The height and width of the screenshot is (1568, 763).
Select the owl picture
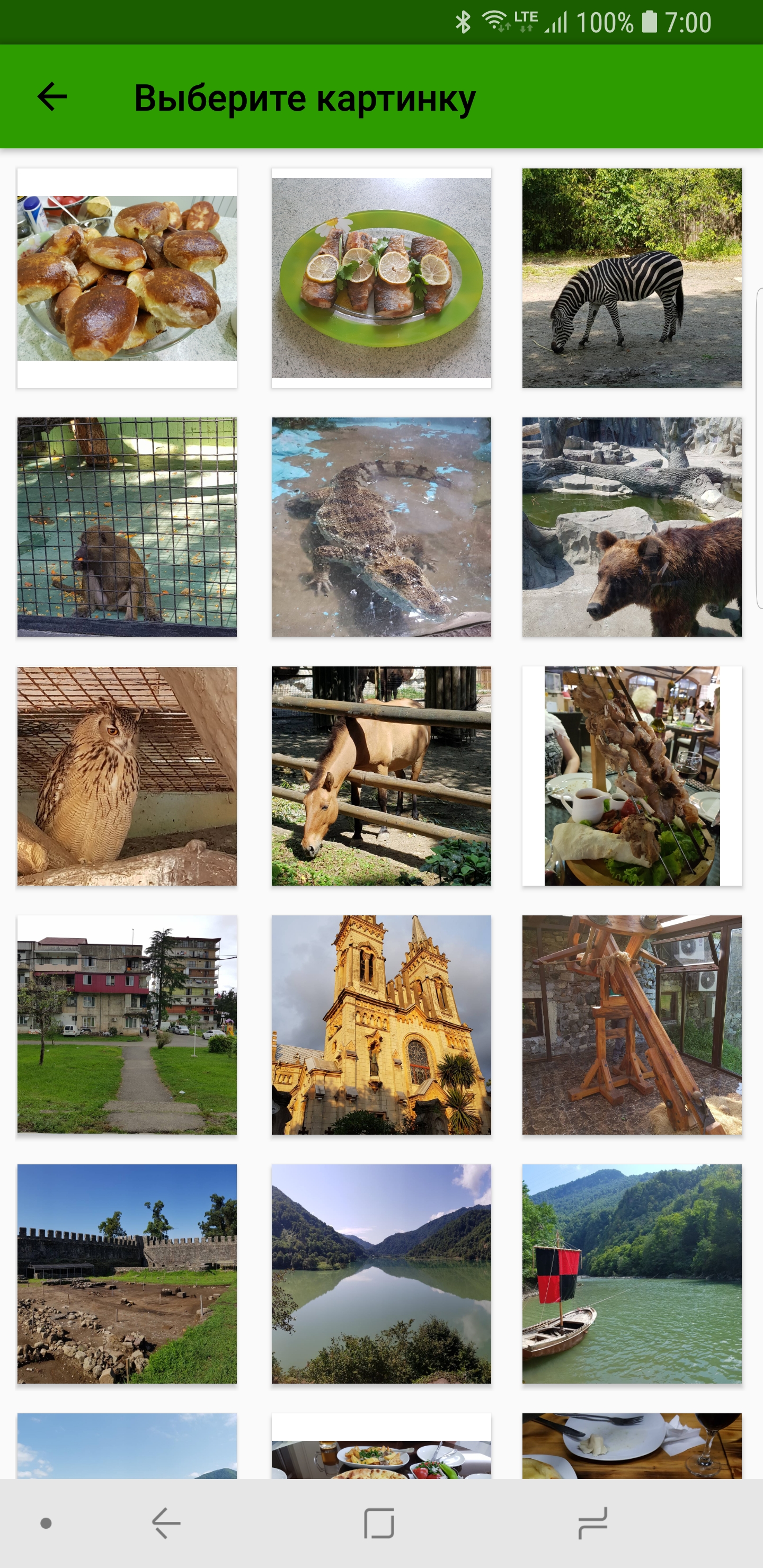coord(127,776)
